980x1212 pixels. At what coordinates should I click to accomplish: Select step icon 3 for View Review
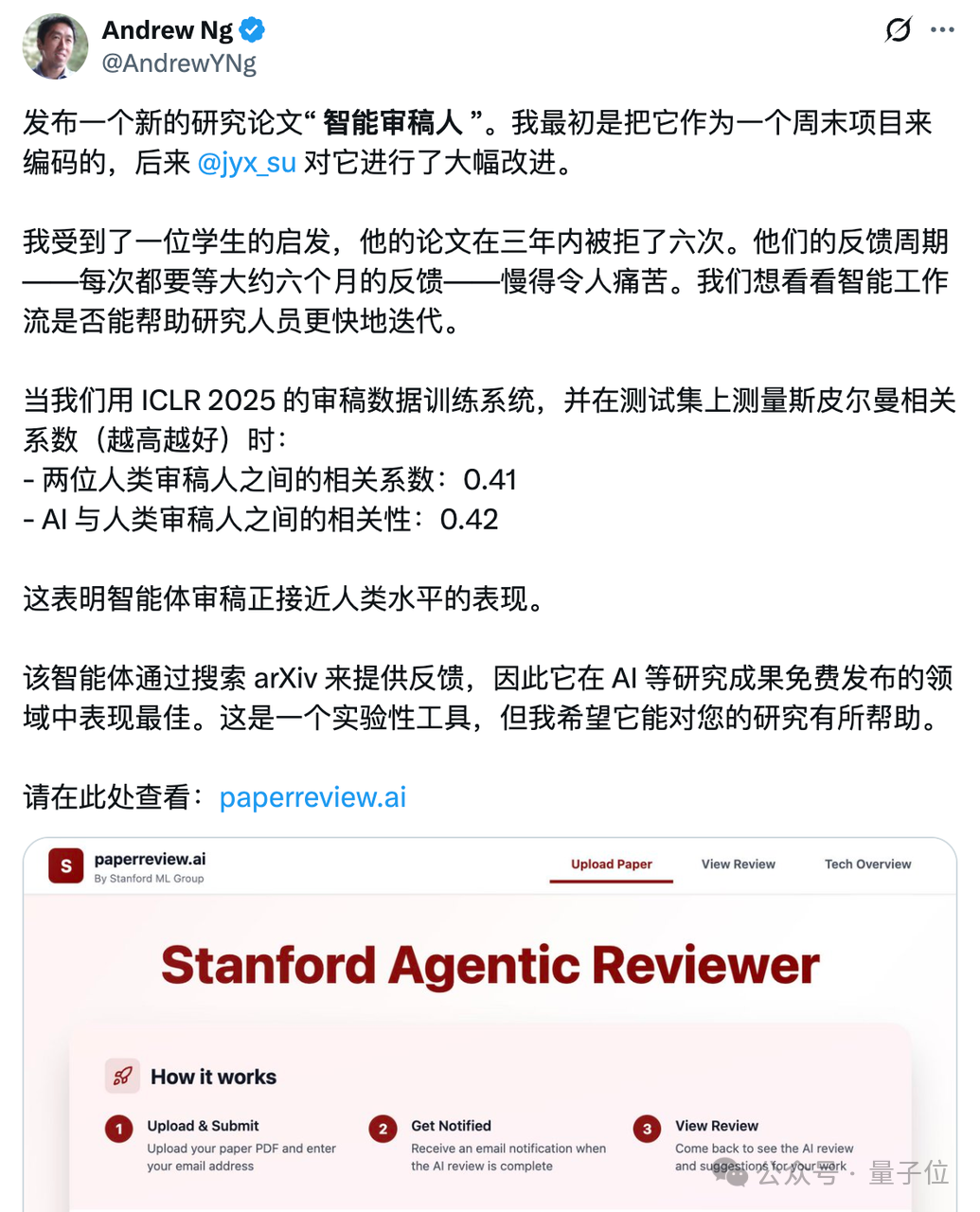[646, 1129]
